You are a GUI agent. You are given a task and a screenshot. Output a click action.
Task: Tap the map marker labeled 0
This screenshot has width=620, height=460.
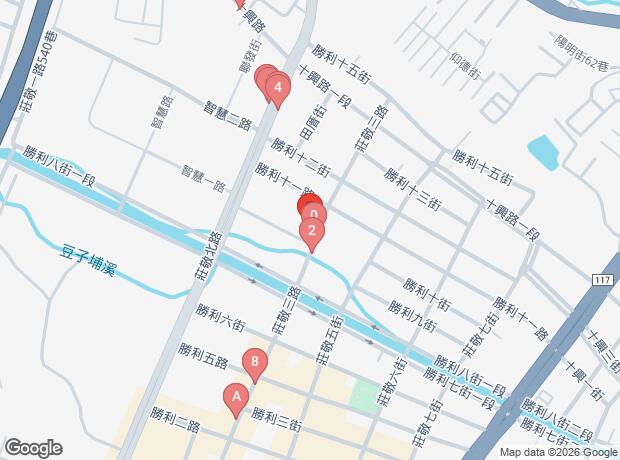pos(314,214)
